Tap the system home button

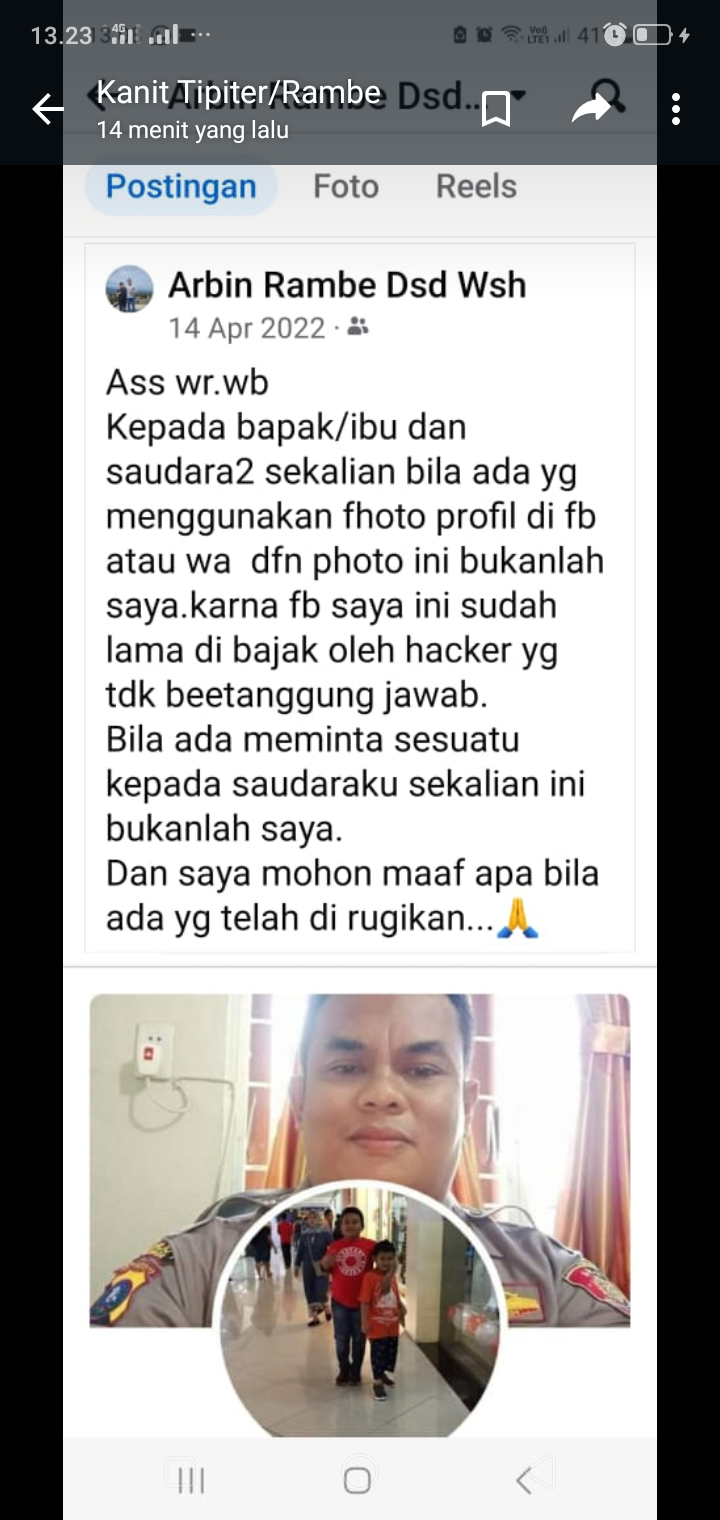click(357, 1480)
